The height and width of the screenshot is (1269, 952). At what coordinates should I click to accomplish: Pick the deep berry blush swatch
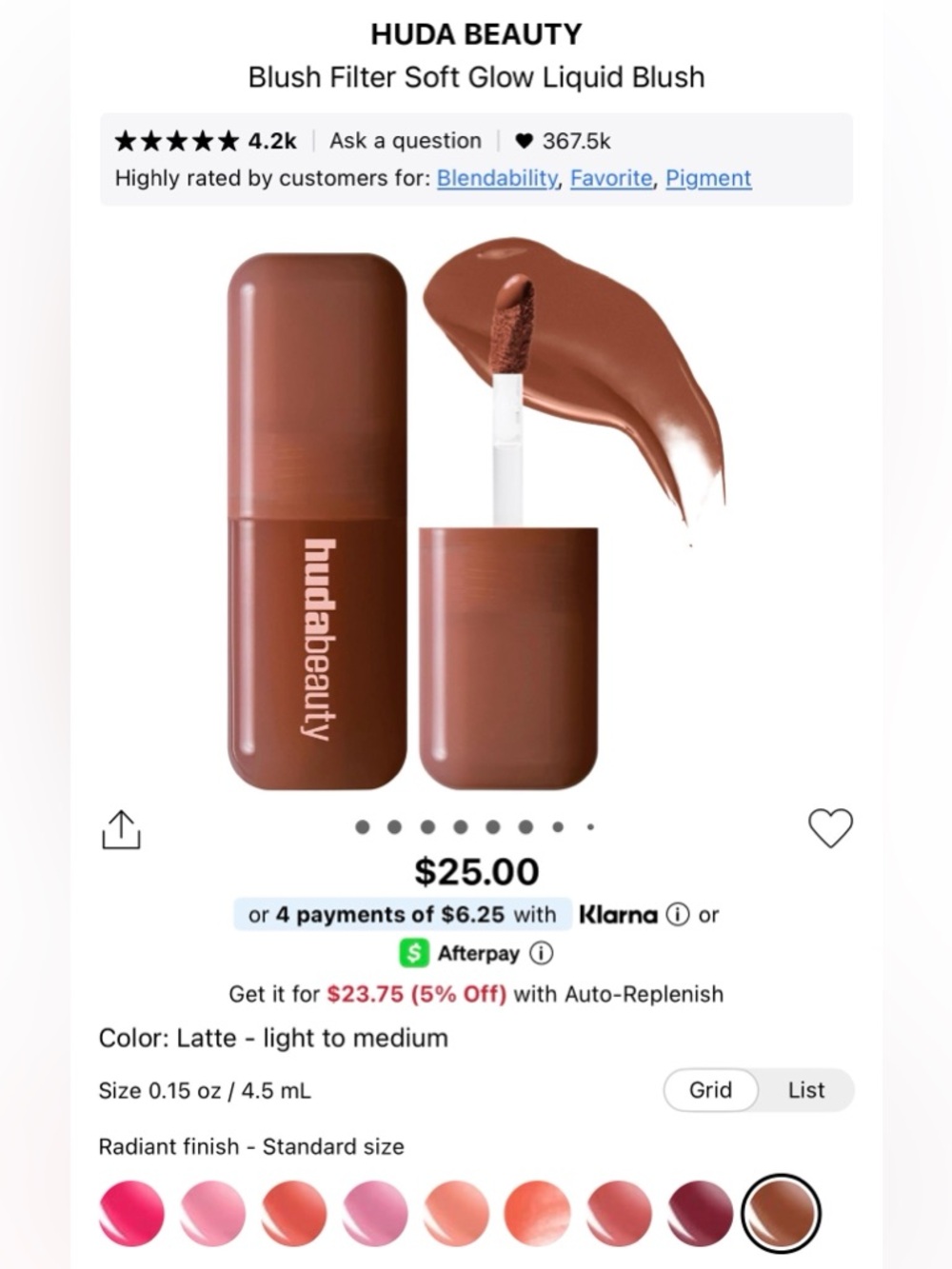[700, 1214]
